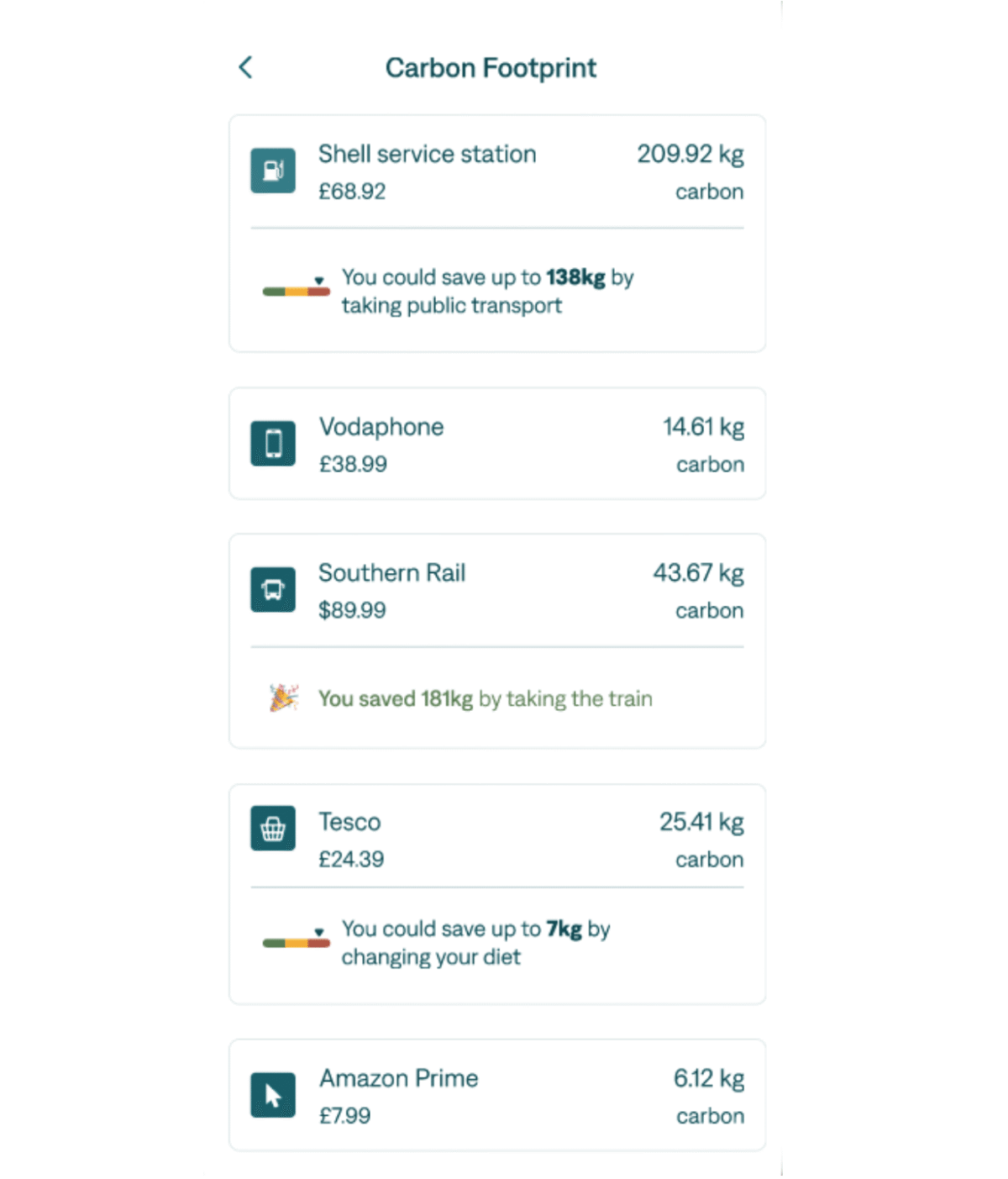This screenshot has height=1179, width=1008.
Task: Click the saved 181kg train message
Action: [x=485, y=697]
